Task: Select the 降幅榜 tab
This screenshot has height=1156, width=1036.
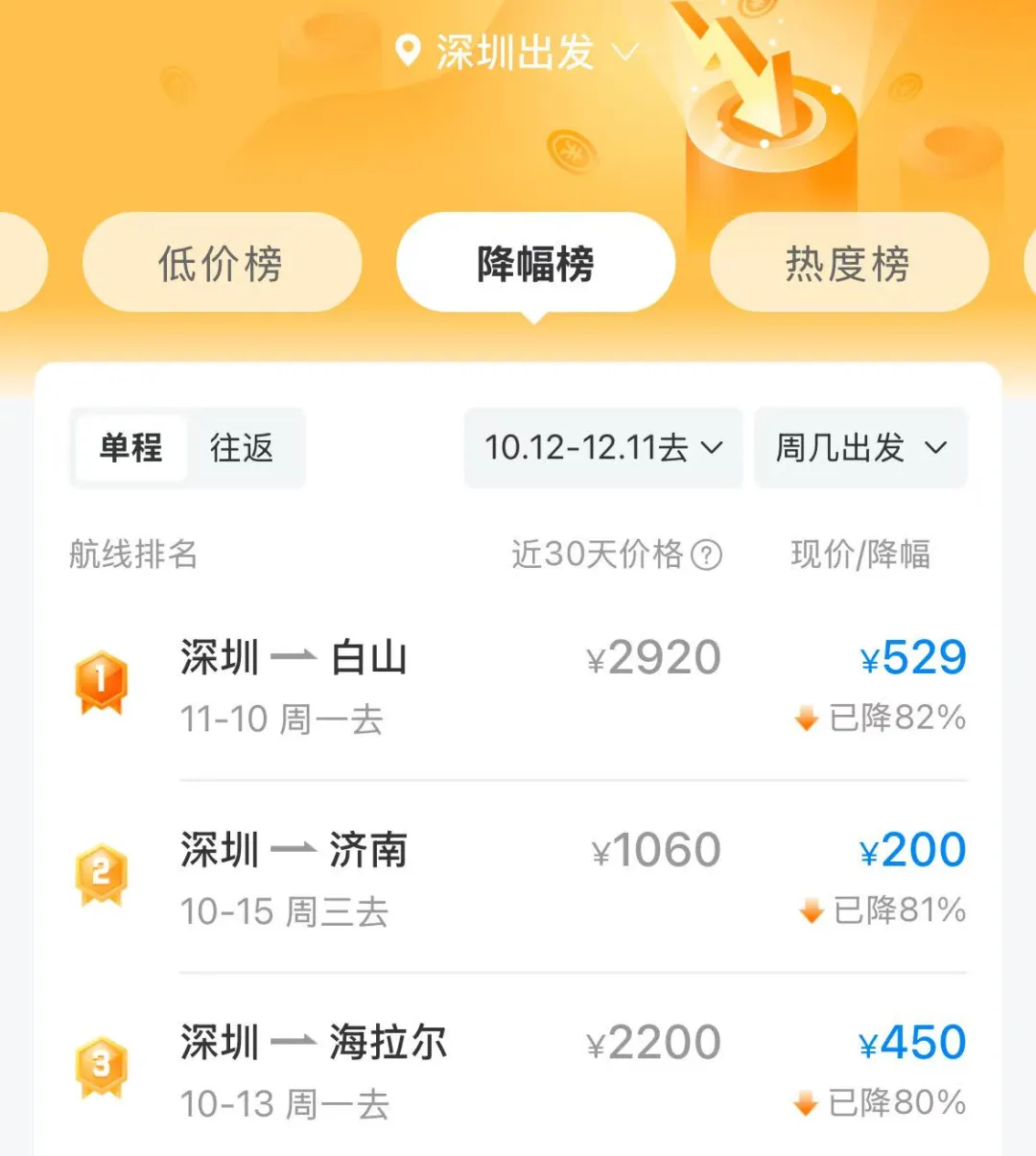Action: click(x=535, y=264)
